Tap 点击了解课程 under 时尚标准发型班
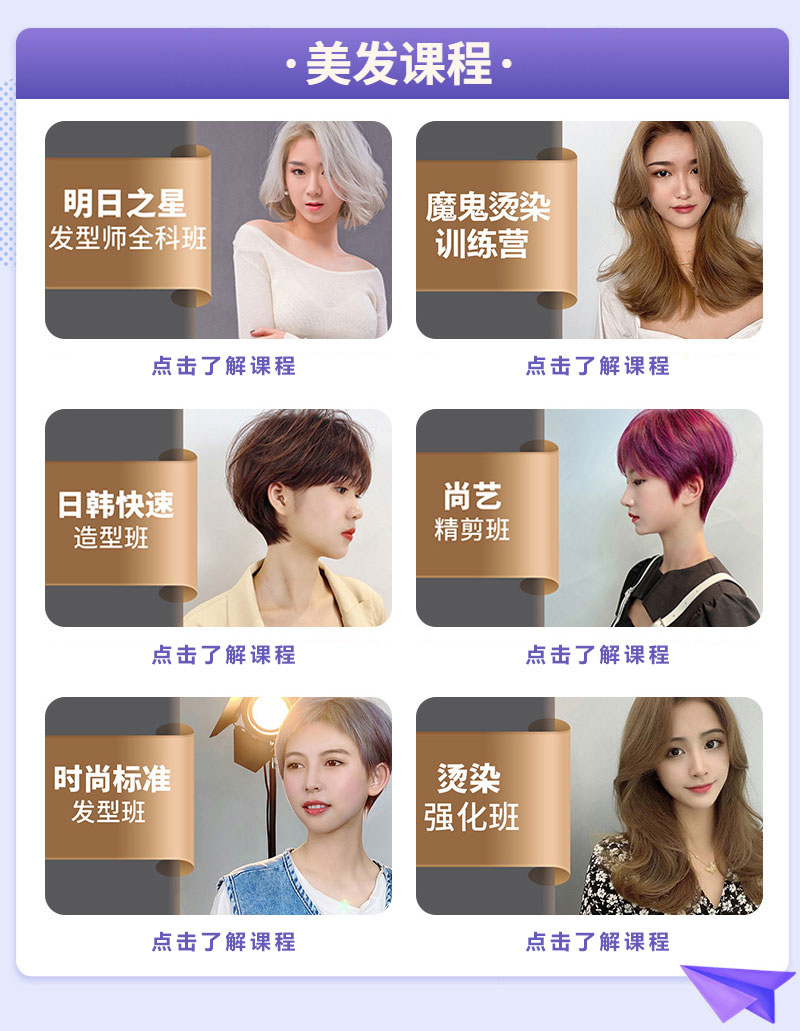 click(x=224, y=942)
